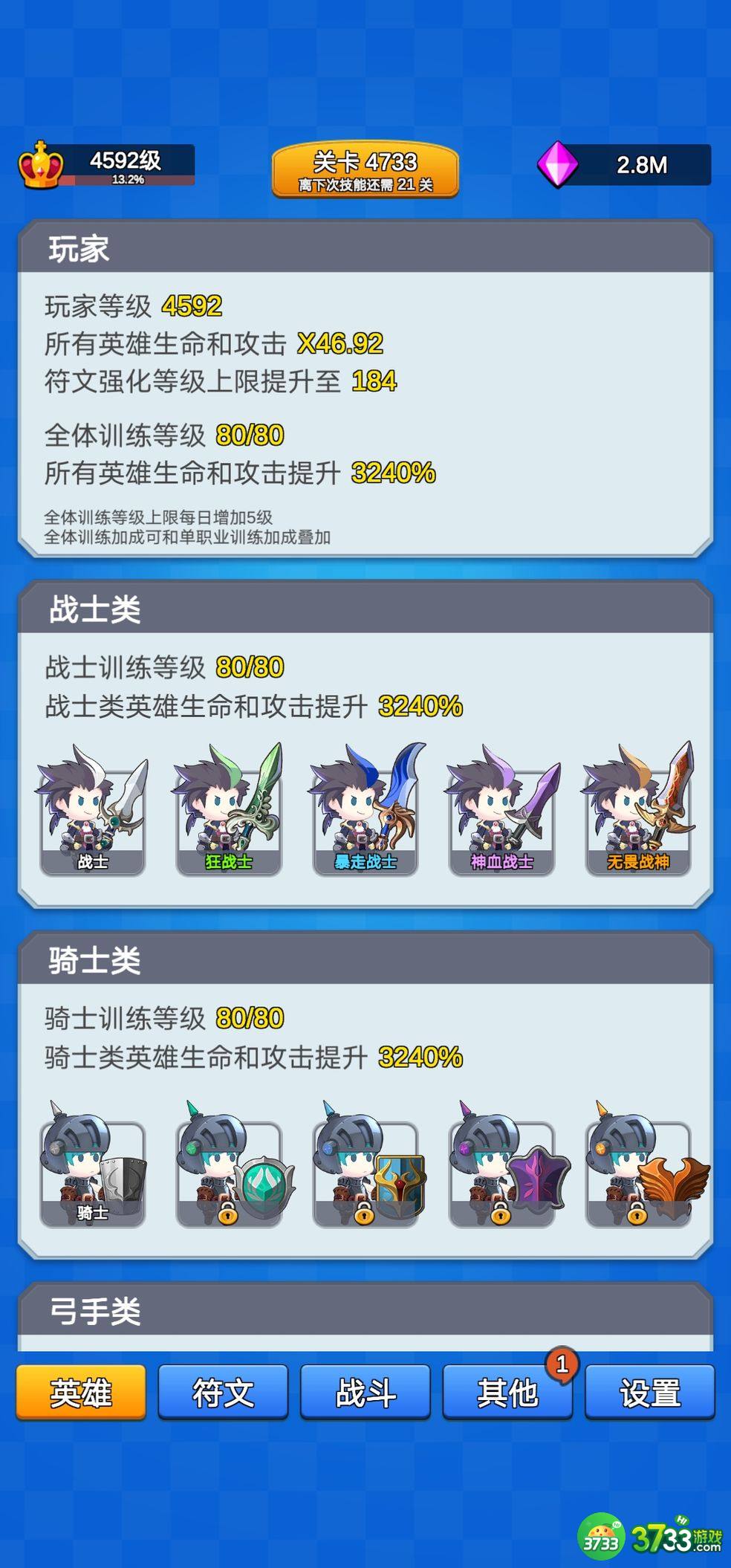Go to the 战斗 tab
The height and width of the screenshot is (1568, 731).
point(365,1392)
